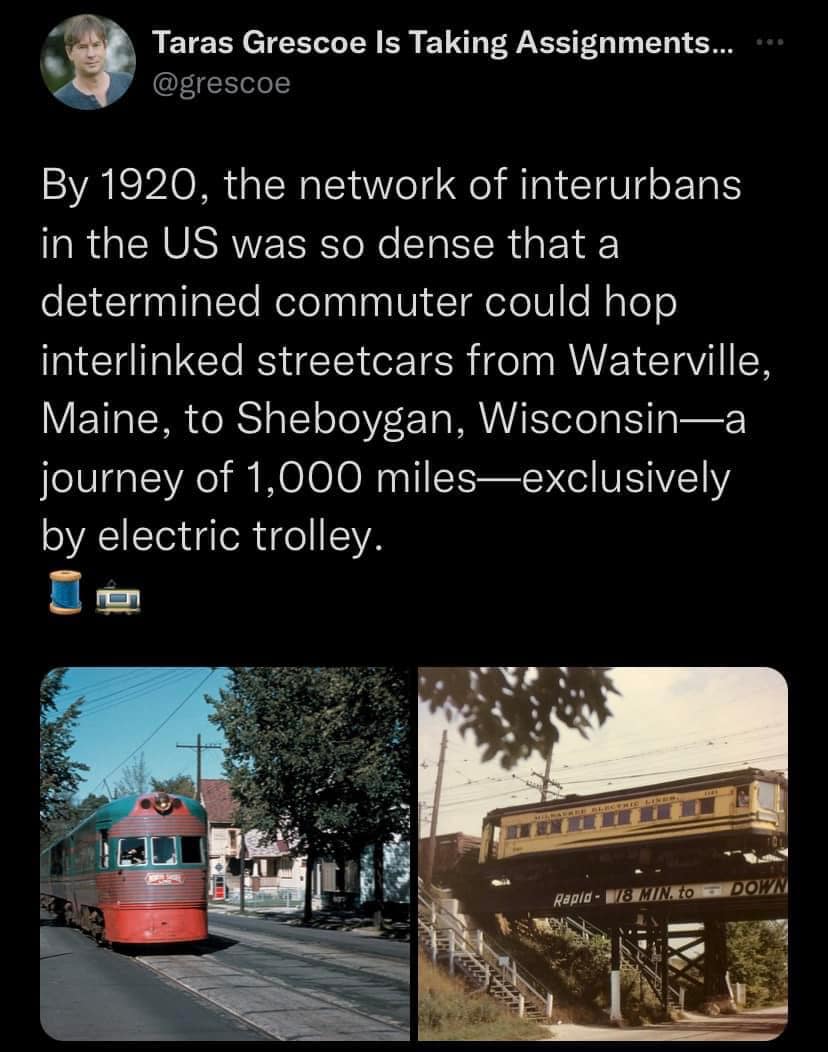Open the @grescoe profile handle

coord(220,83)
